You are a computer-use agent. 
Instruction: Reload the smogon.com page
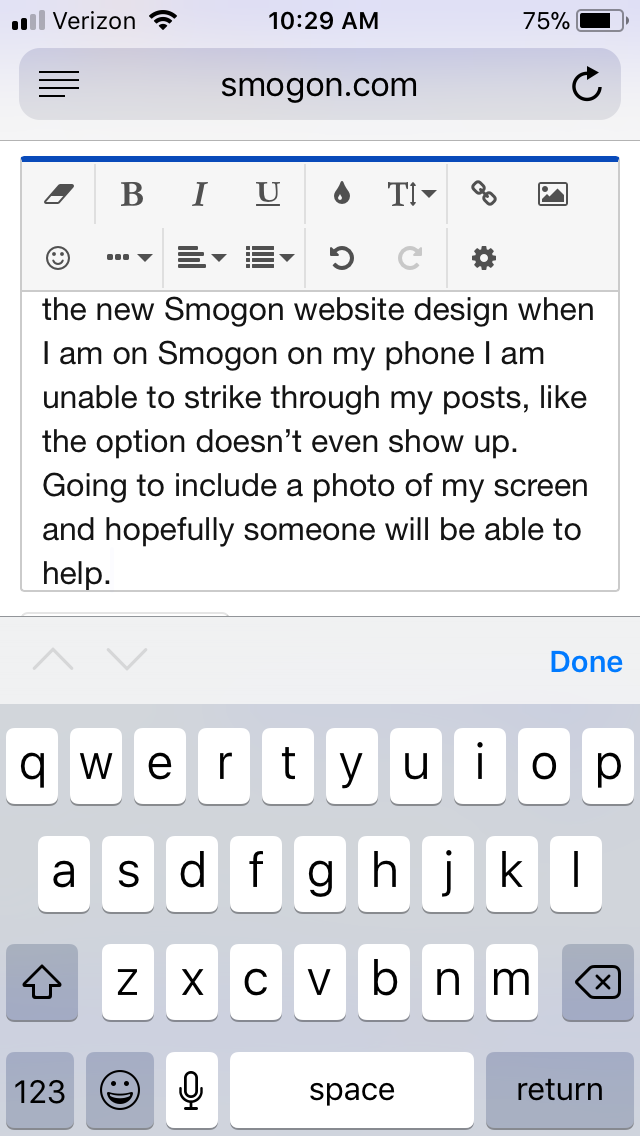point(586,85)
